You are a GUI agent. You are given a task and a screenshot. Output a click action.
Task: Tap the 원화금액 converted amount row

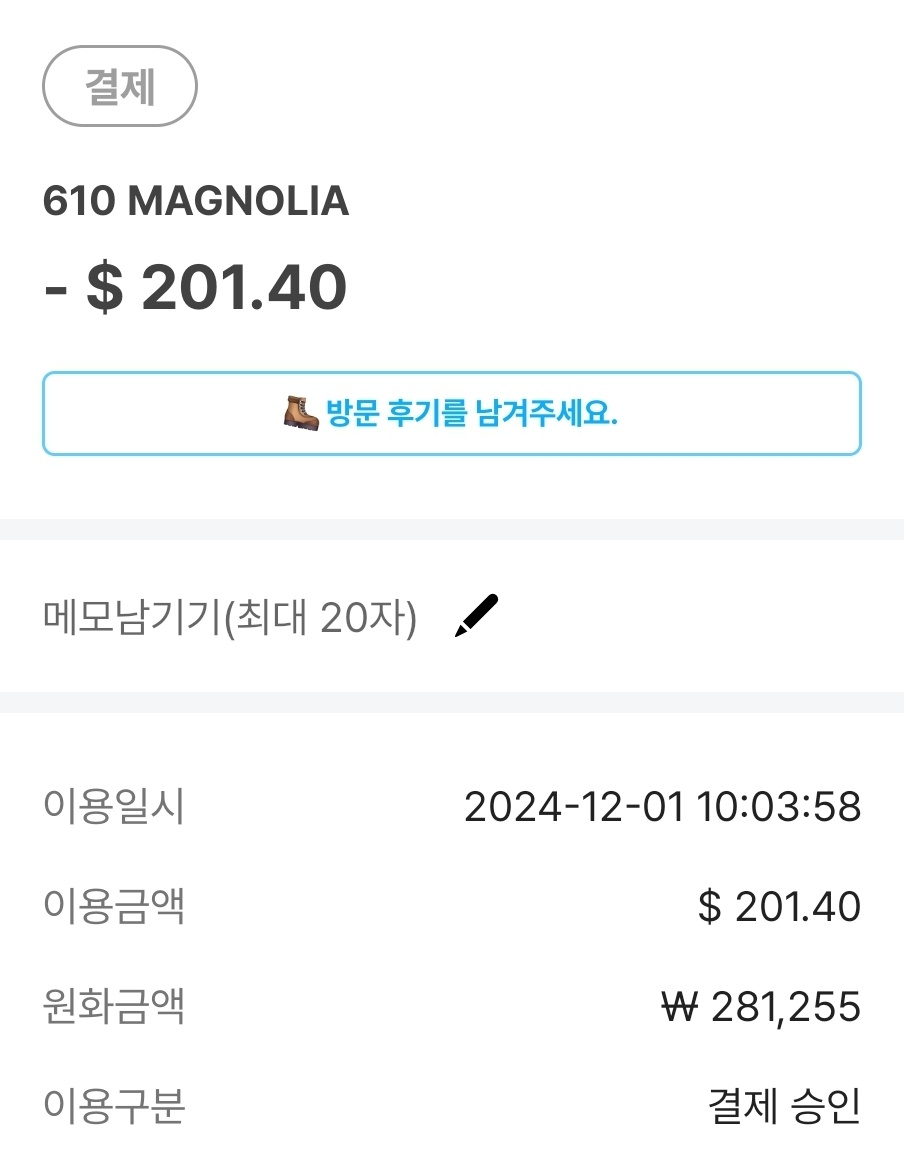pos(113,1008)
